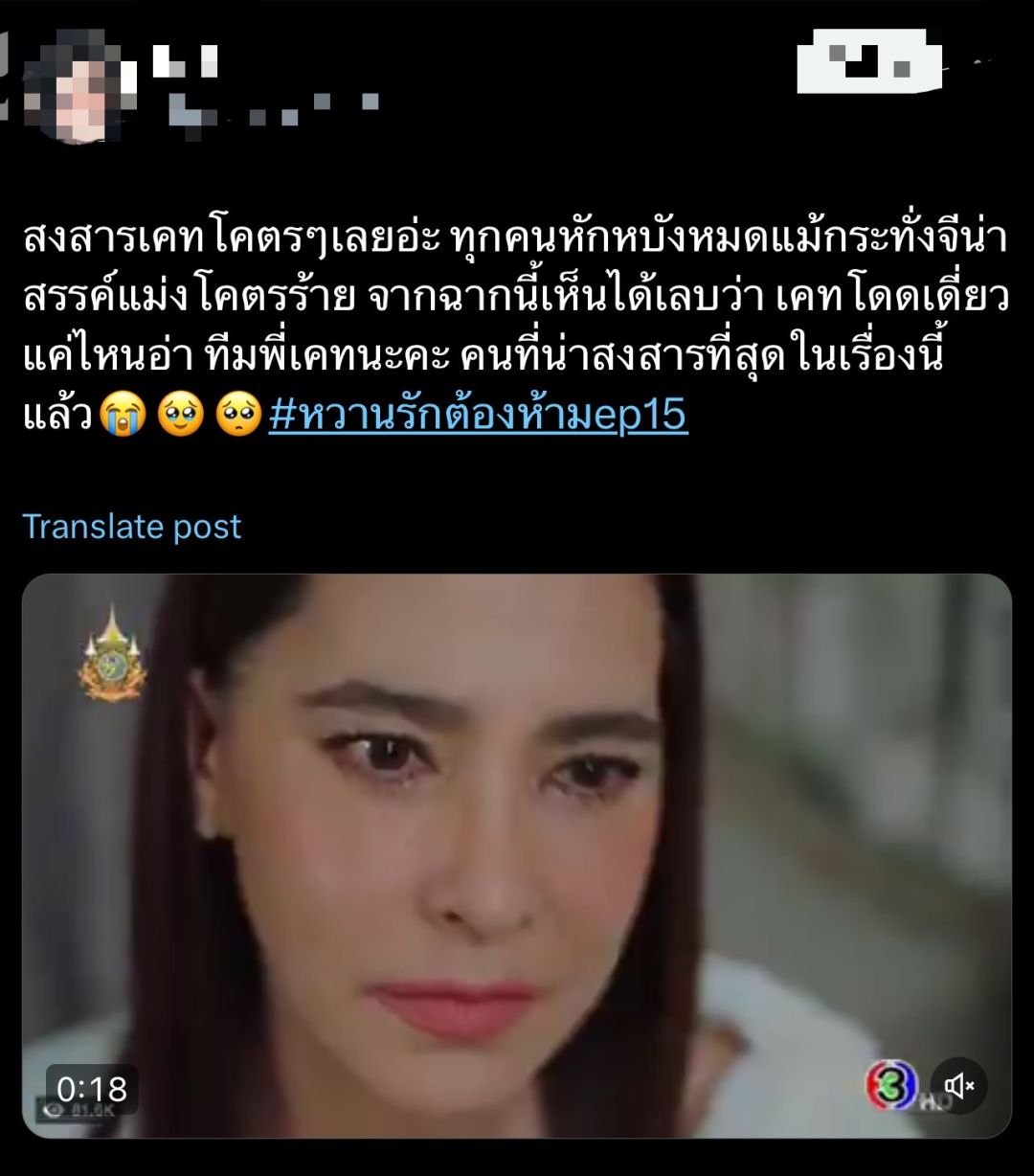Tap the pixelated button at top right
1034x1176 pixels.
pos(868,61)
